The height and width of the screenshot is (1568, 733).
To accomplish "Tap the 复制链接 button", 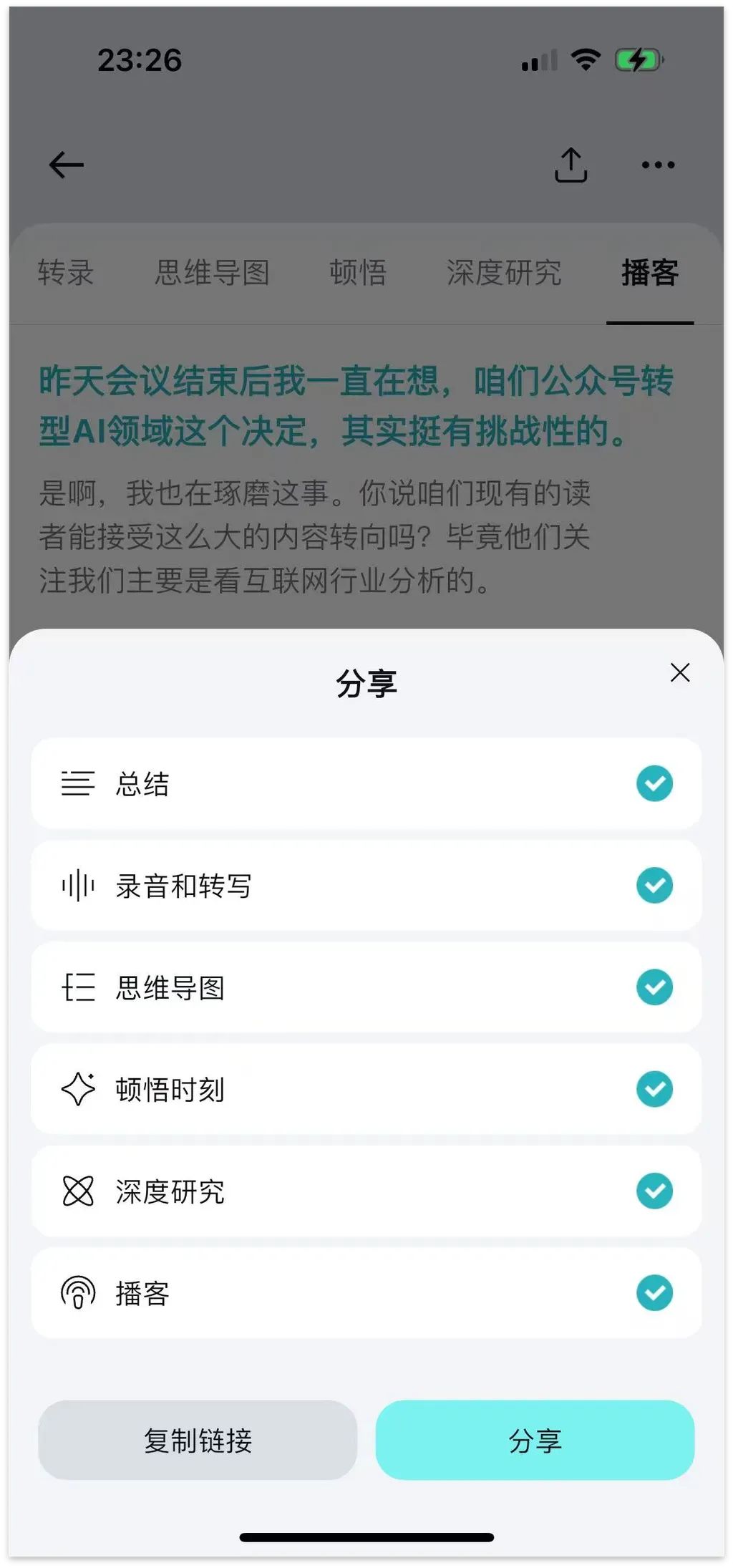I will tap(198, 1440).
